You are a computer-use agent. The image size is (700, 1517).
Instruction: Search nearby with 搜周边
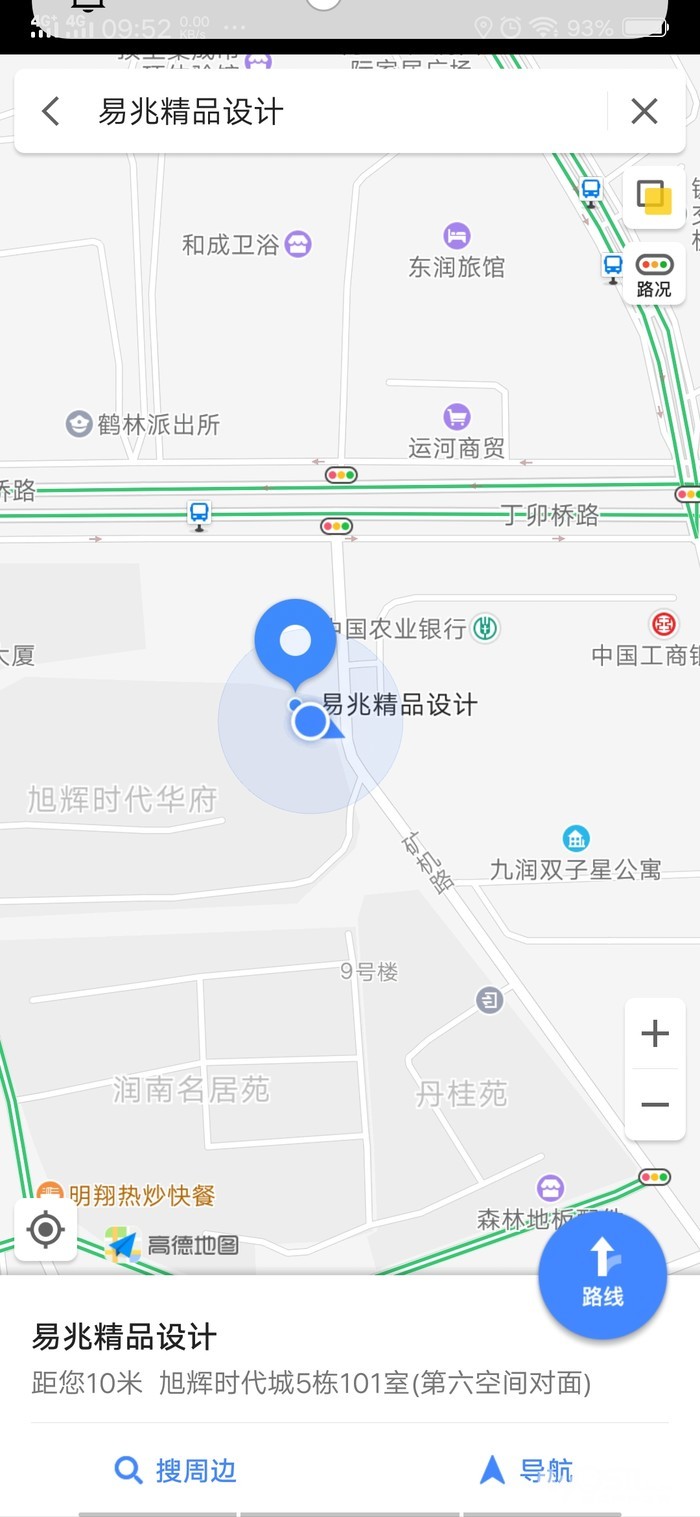[x=176, y=1470]
